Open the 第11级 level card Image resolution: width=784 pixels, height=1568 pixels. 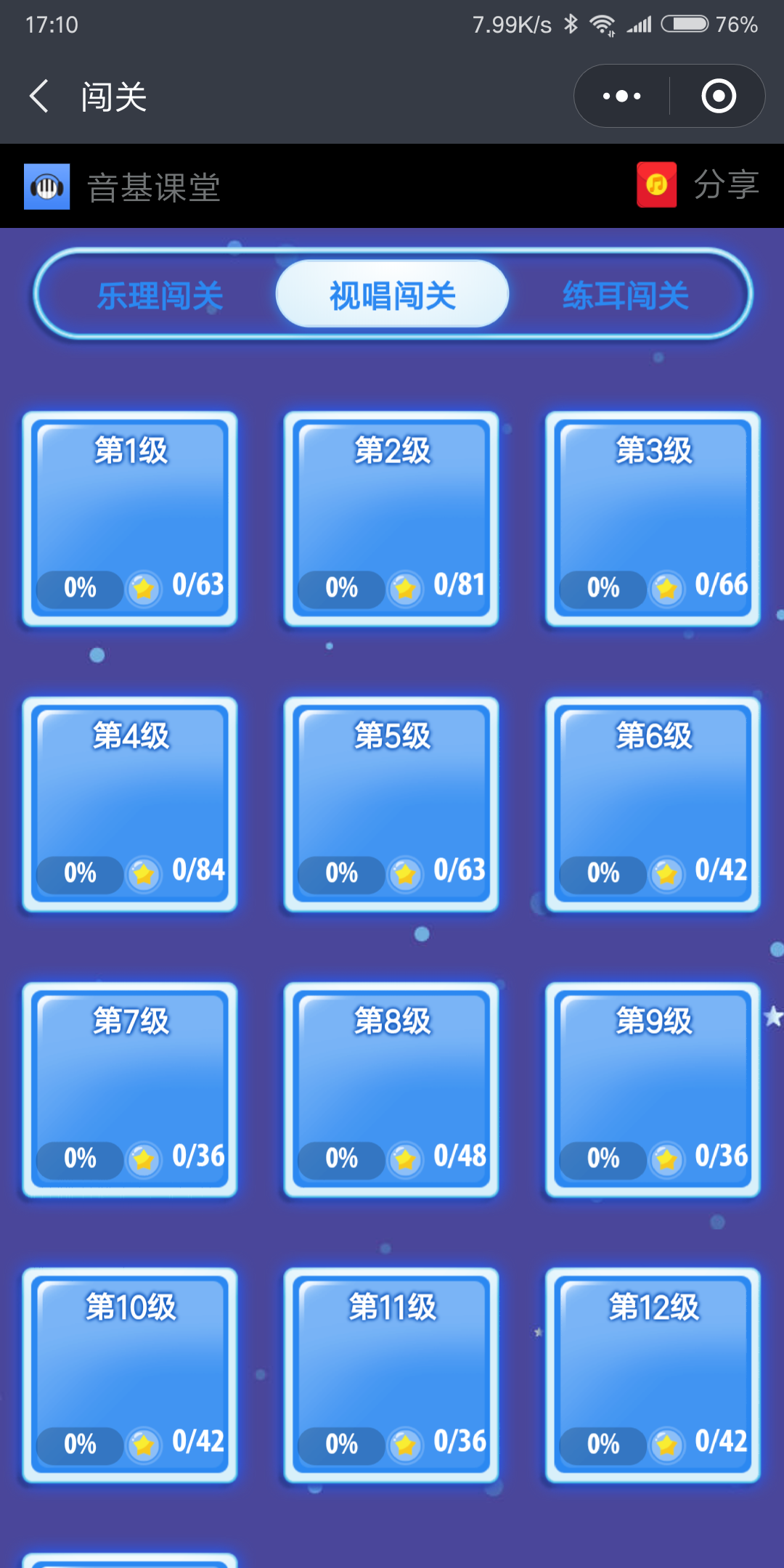391,1375
